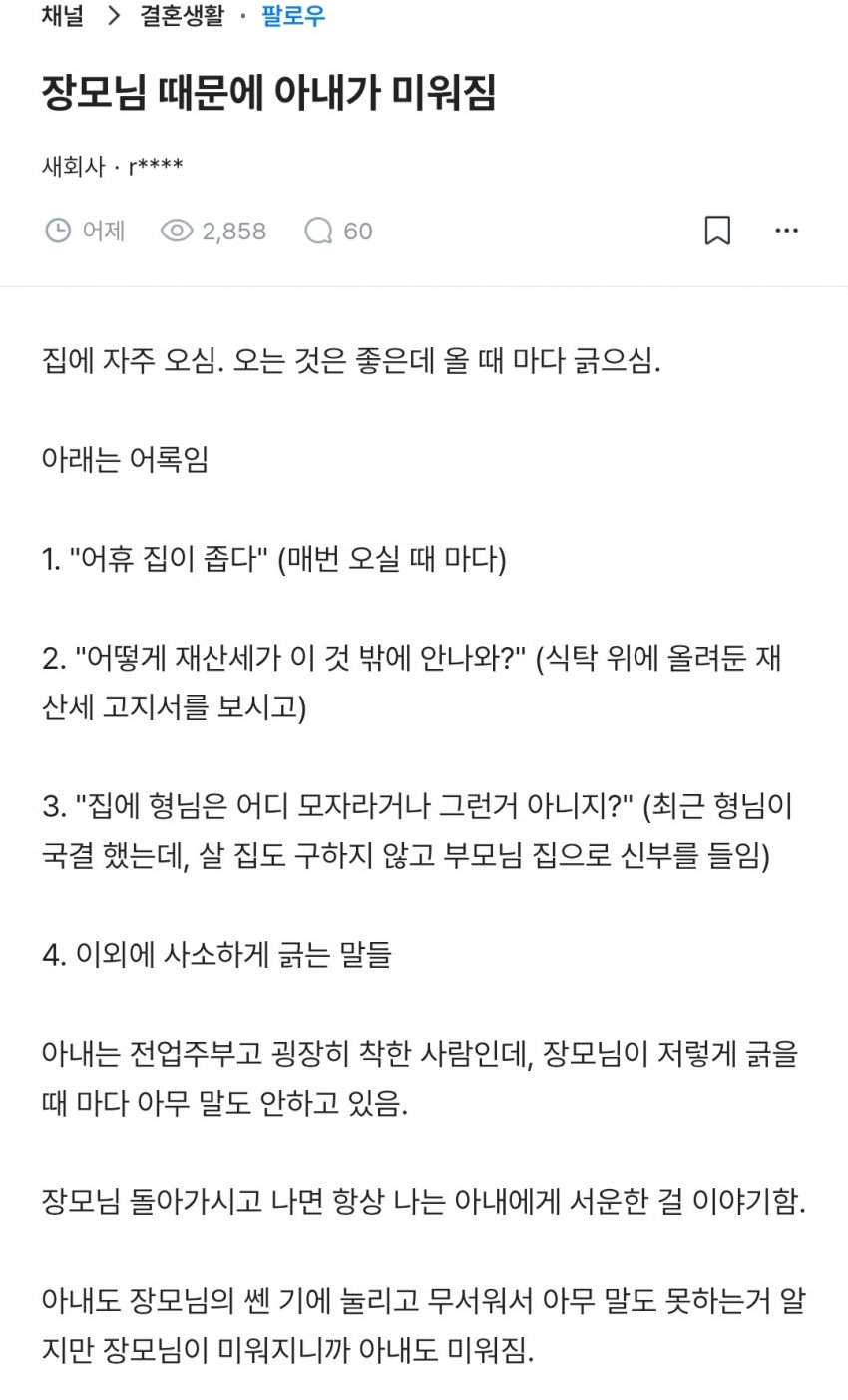Go to 채널 in the breadcrumb
This screenshot has width=848, height=1400.
pos(63,16)
